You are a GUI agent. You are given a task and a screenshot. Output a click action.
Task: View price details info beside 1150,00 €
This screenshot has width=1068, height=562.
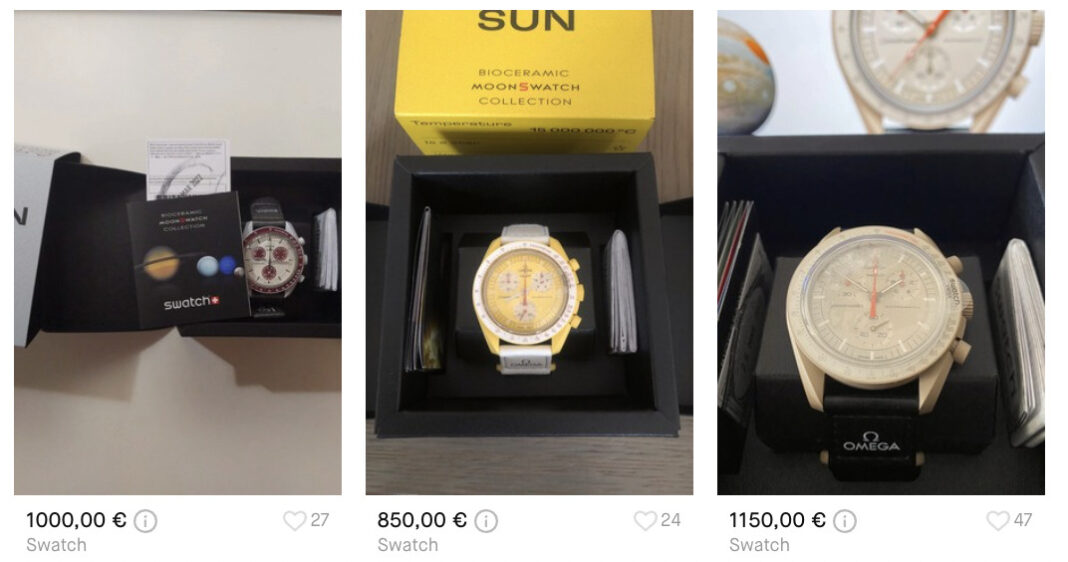(845, 521)
